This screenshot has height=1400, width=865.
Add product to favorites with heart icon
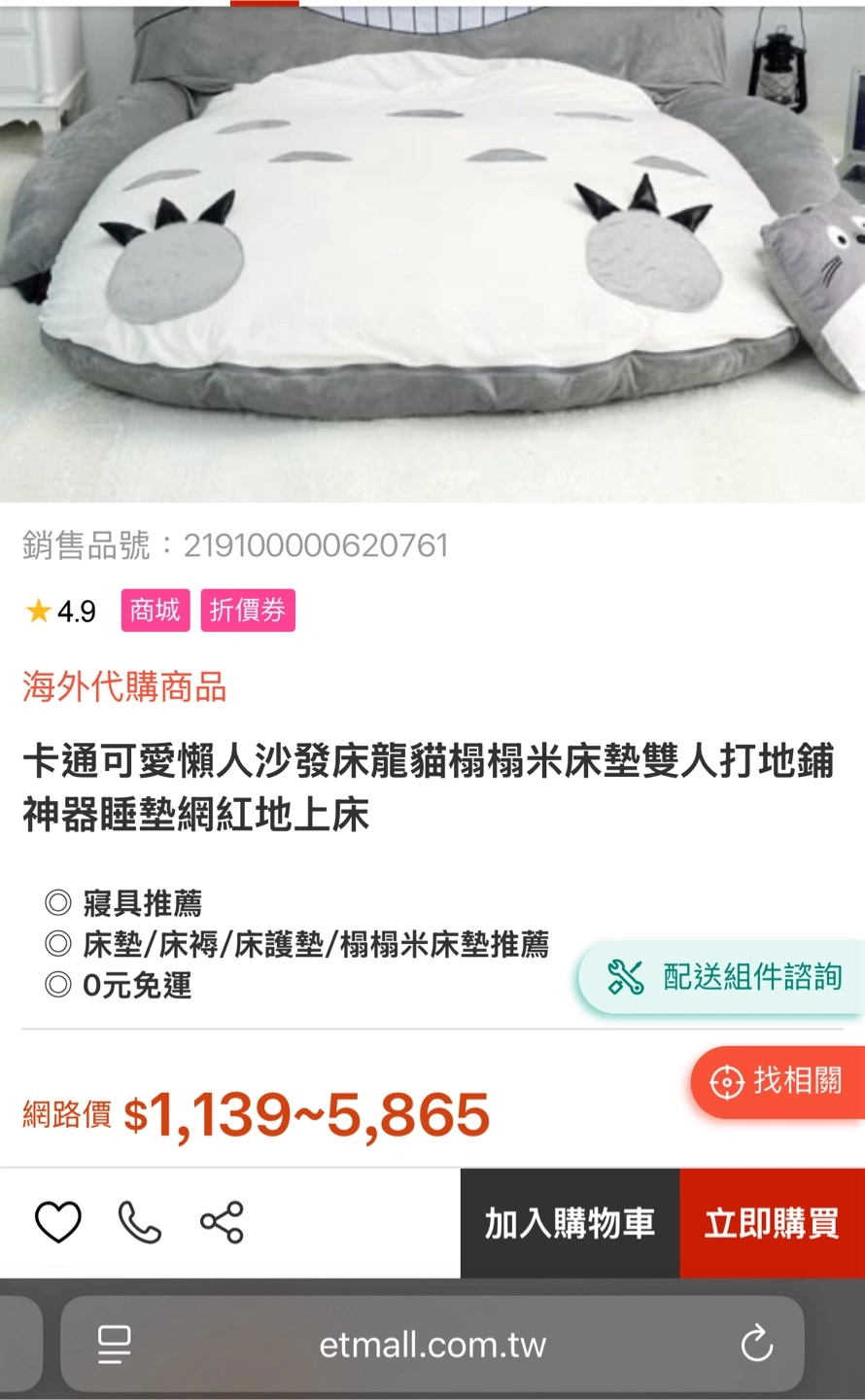click(x=58, y=1222)
